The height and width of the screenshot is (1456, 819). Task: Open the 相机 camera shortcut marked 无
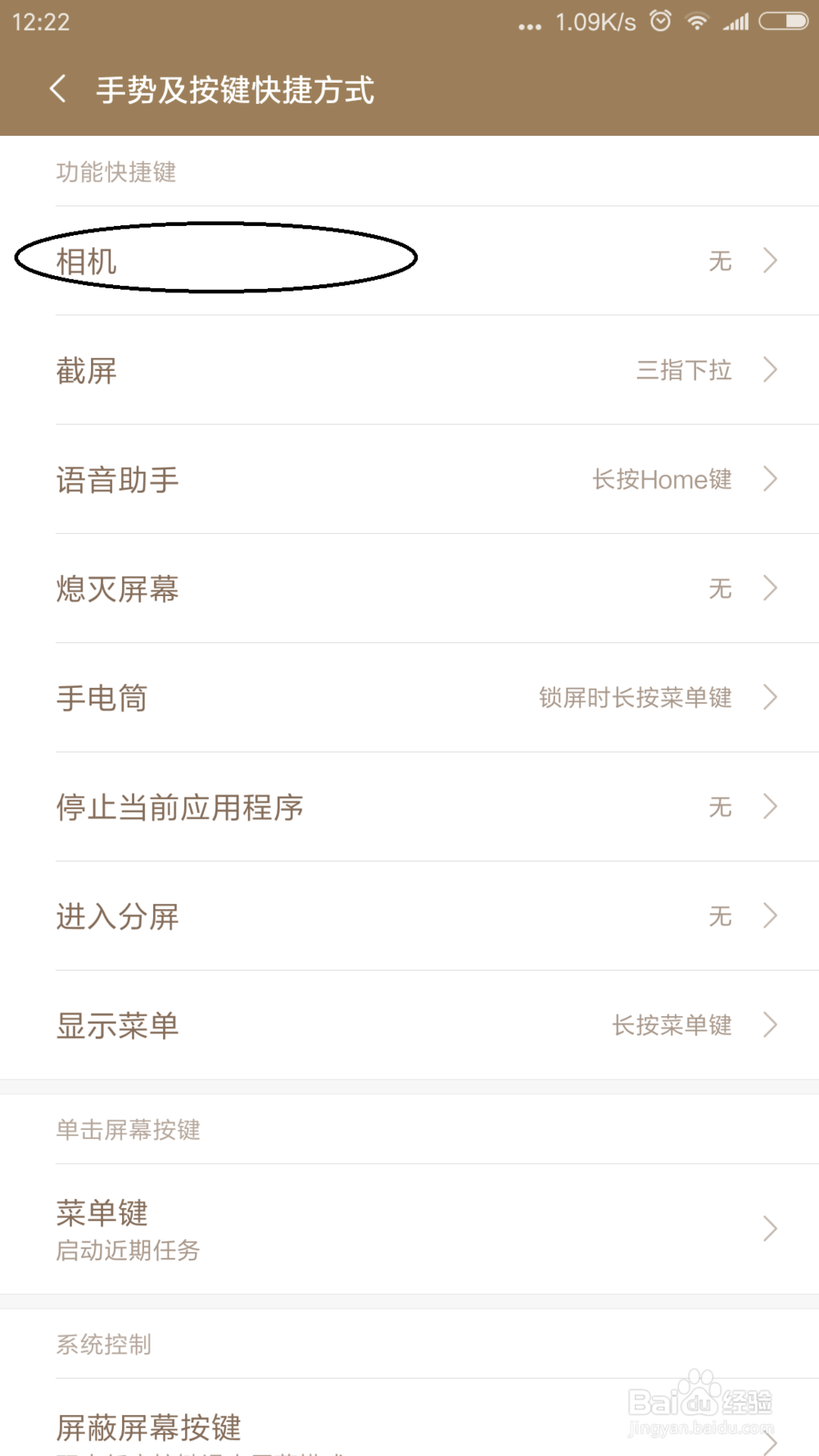[409, 260]
